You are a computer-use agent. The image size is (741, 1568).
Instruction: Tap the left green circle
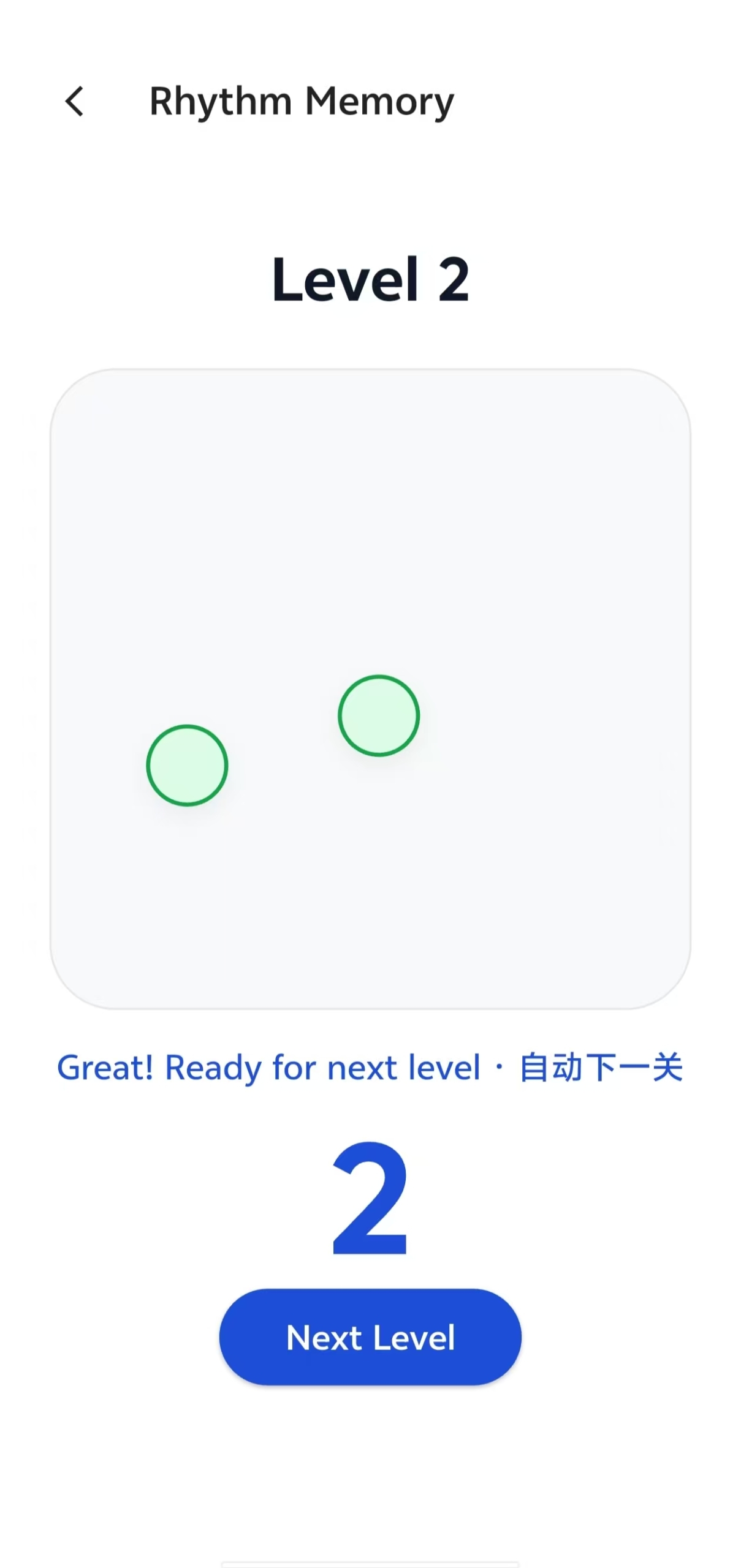coord(187,765)
